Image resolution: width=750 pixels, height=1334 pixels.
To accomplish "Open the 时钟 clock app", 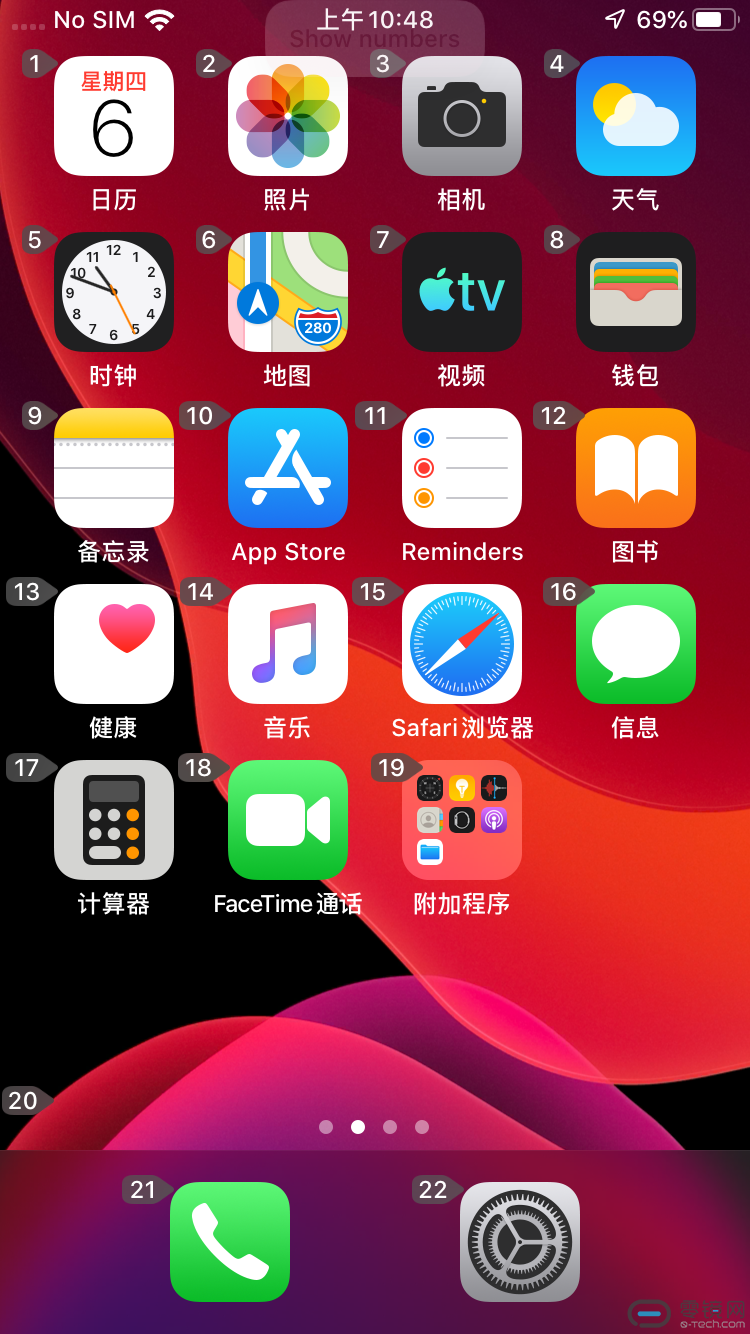I will [113, 292].
